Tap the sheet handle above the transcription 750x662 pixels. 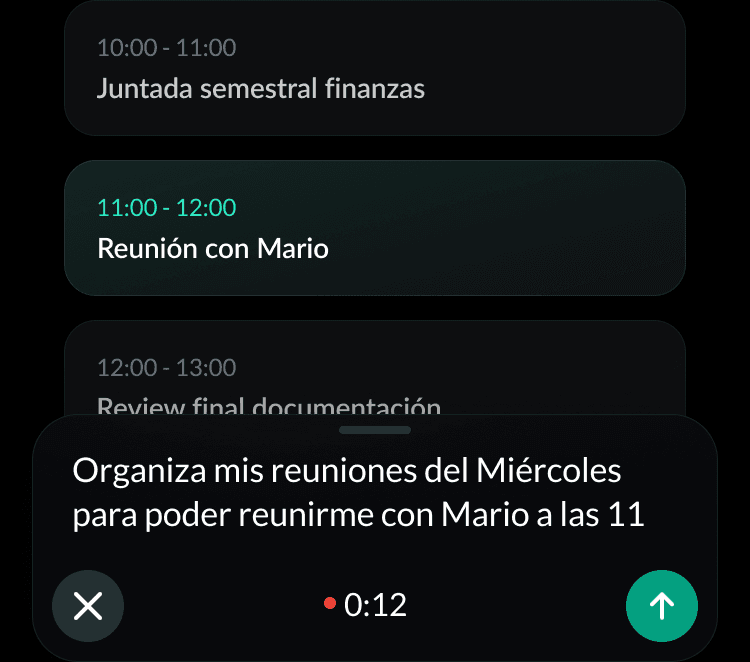tap(375, 430)
